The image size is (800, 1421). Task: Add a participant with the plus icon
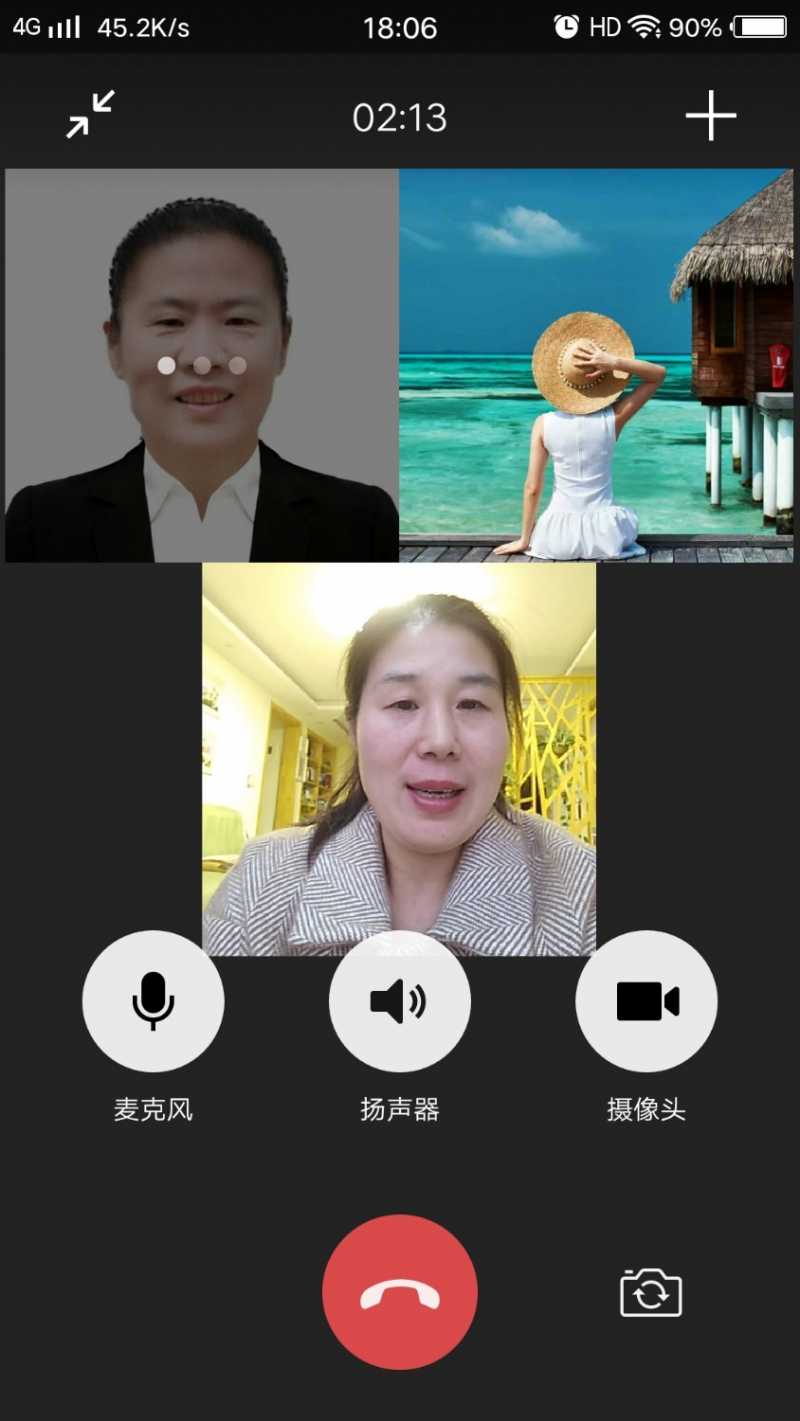point(710,116)
